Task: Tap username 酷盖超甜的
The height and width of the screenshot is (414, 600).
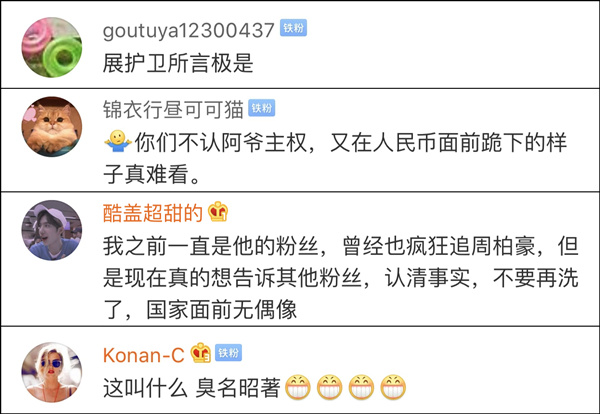Action: click(x=153, y=212)
